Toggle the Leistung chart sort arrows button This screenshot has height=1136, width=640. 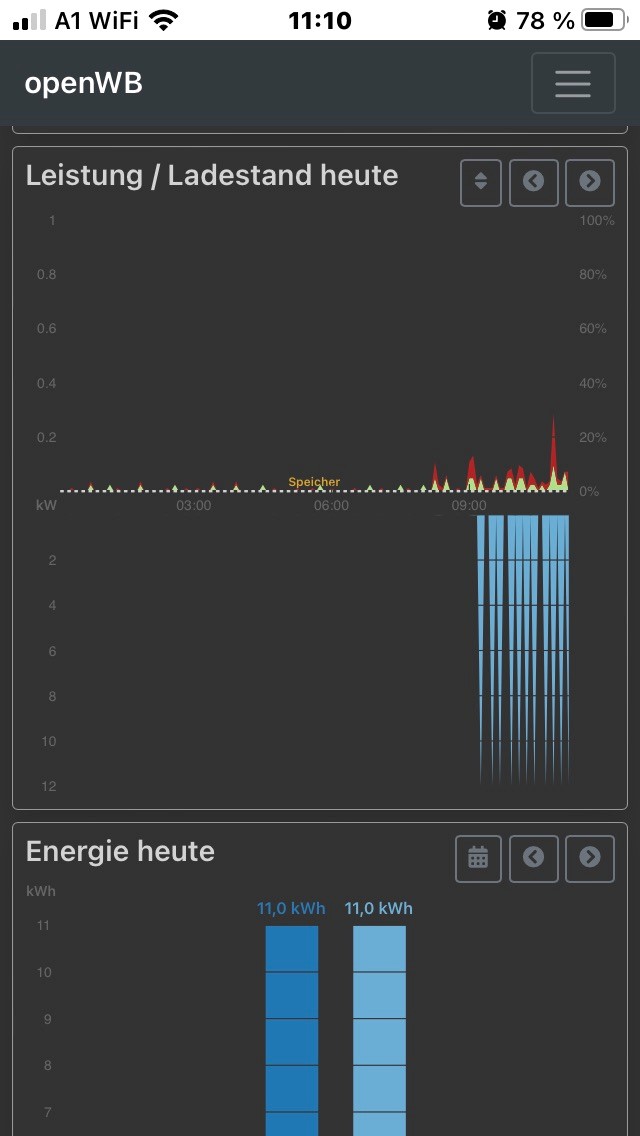[x=480, y=182]
